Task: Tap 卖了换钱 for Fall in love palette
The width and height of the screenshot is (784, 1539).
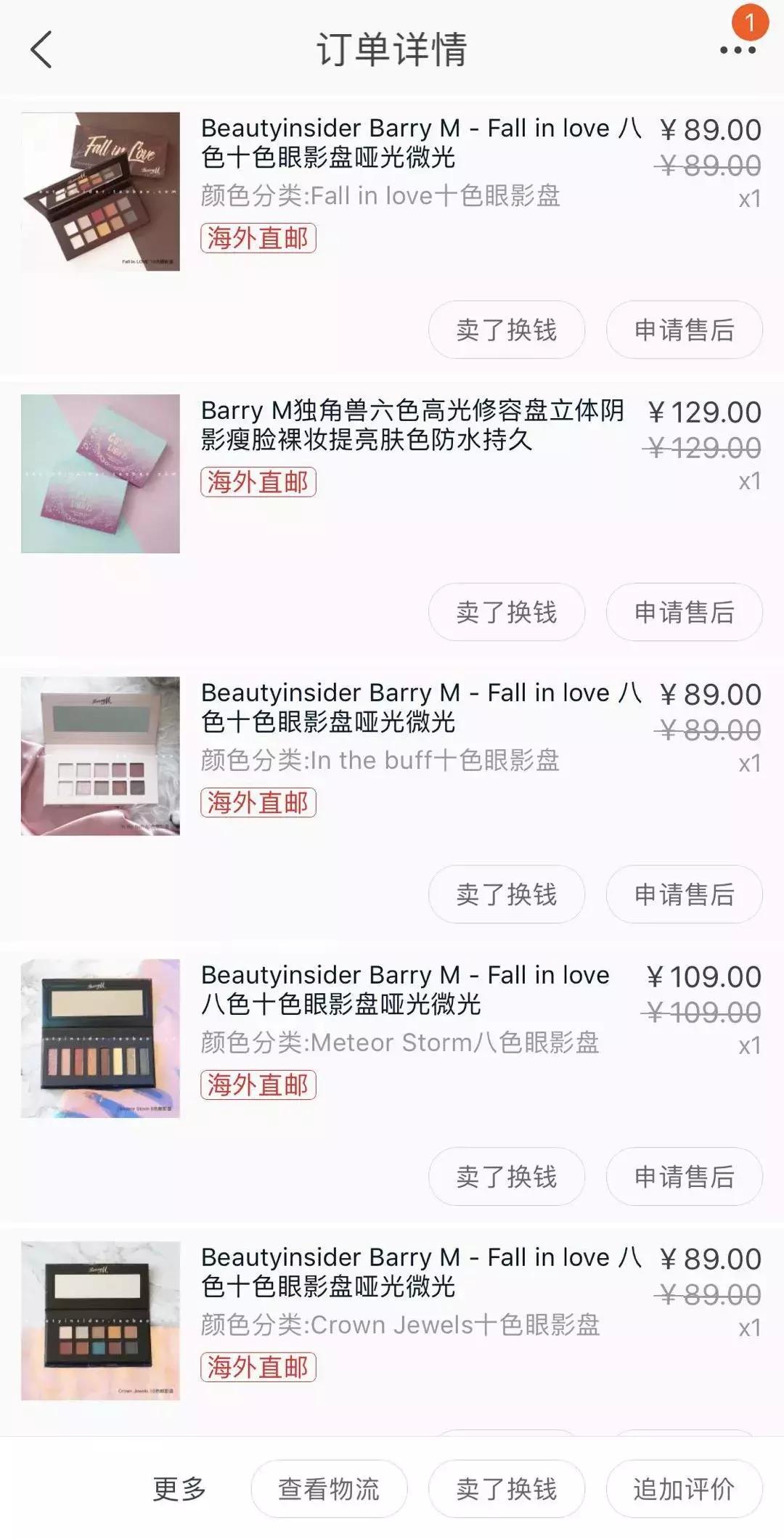Action: coord(506,330)
